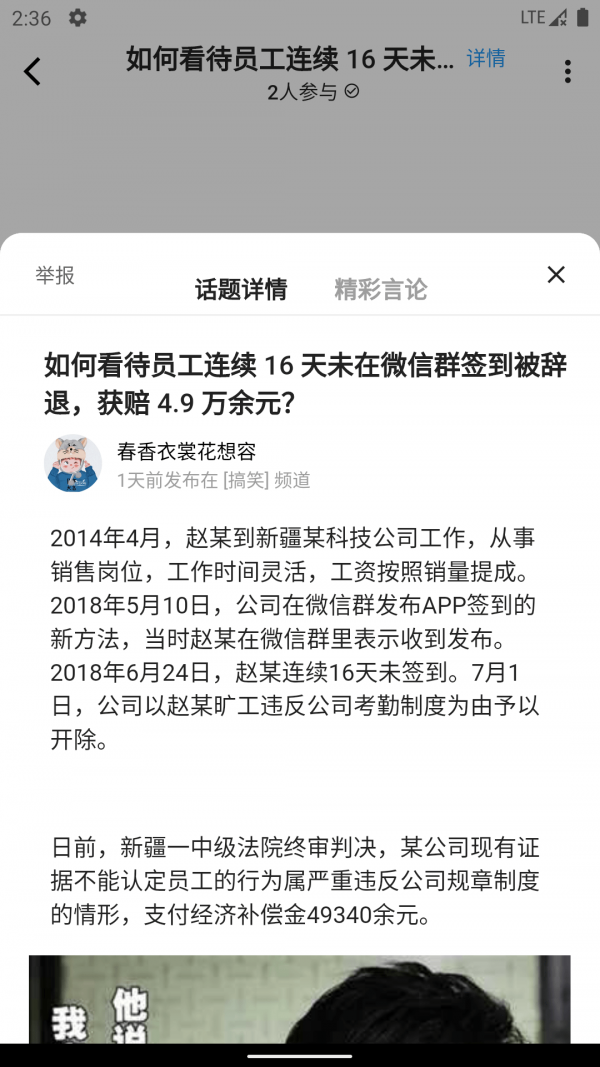Close the topic details sheet
Image resolution: width=600 pixels, height=1067 pixels.
pyautogui.click(x=556, y=275)
